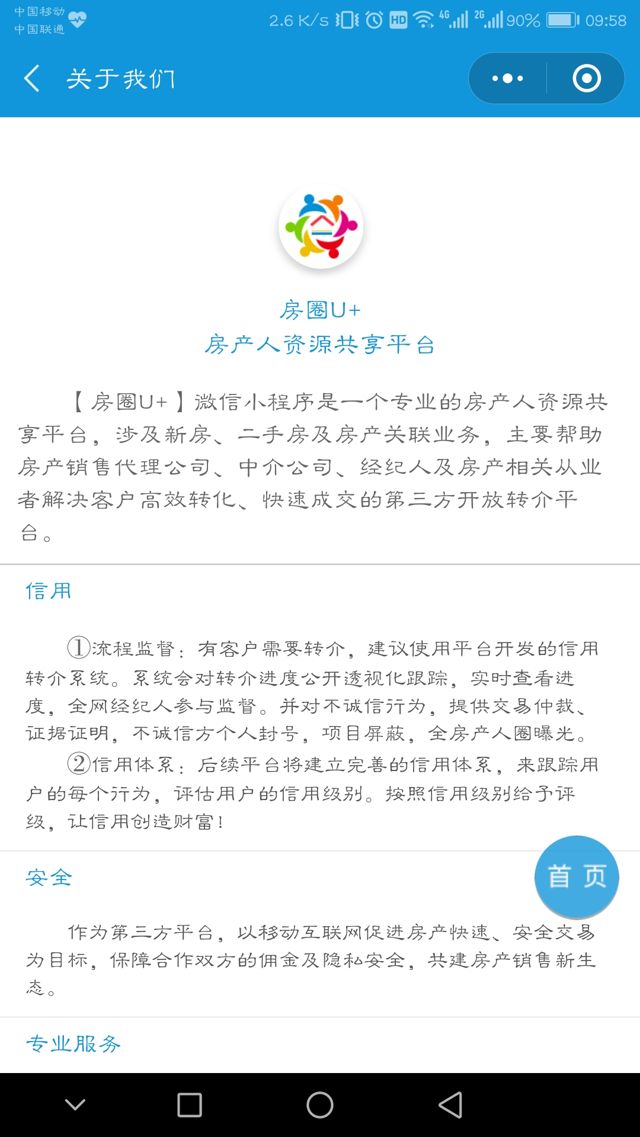Tap the system home button
The image size is (640, 1137).
[320, 1104]
